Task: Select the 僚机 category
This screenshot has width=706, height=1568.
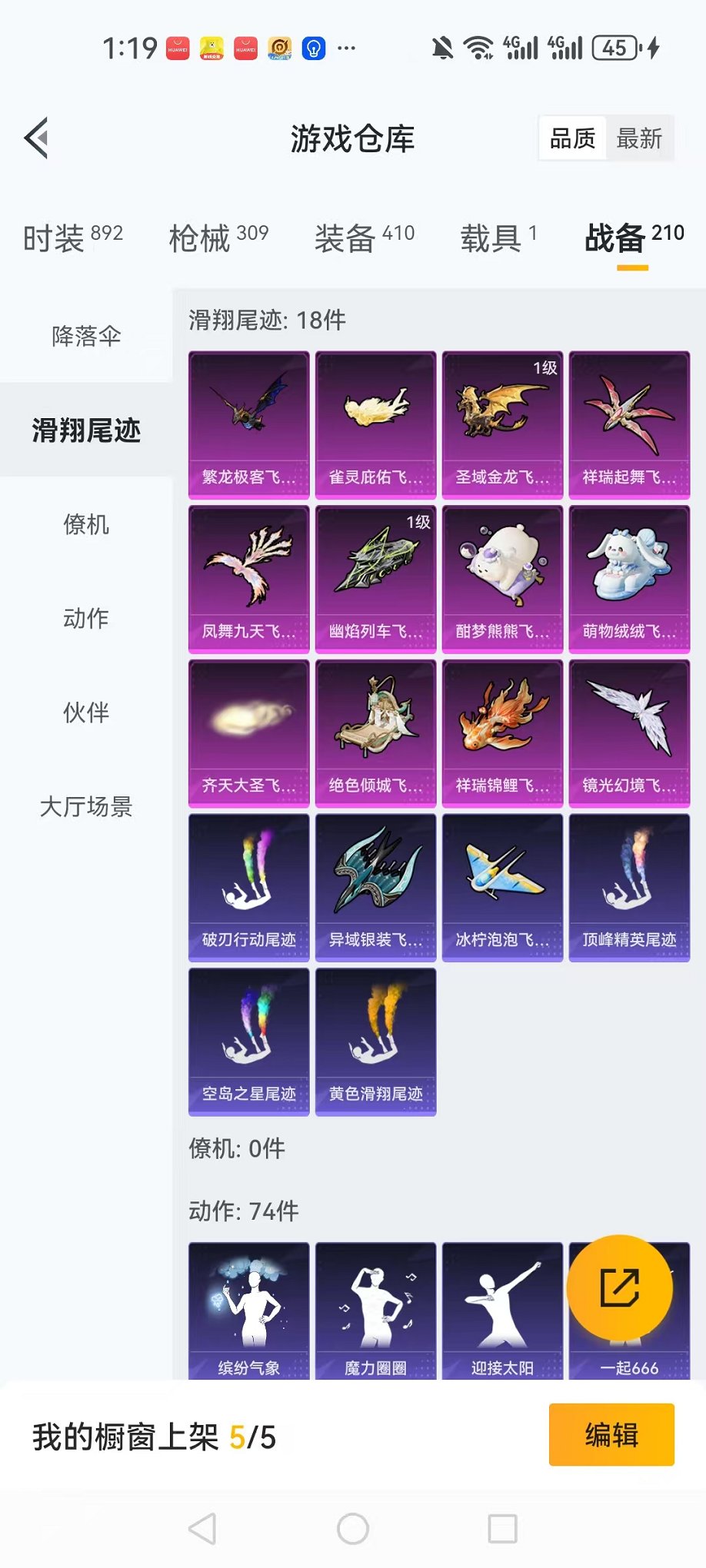Action: click(86, 524)
